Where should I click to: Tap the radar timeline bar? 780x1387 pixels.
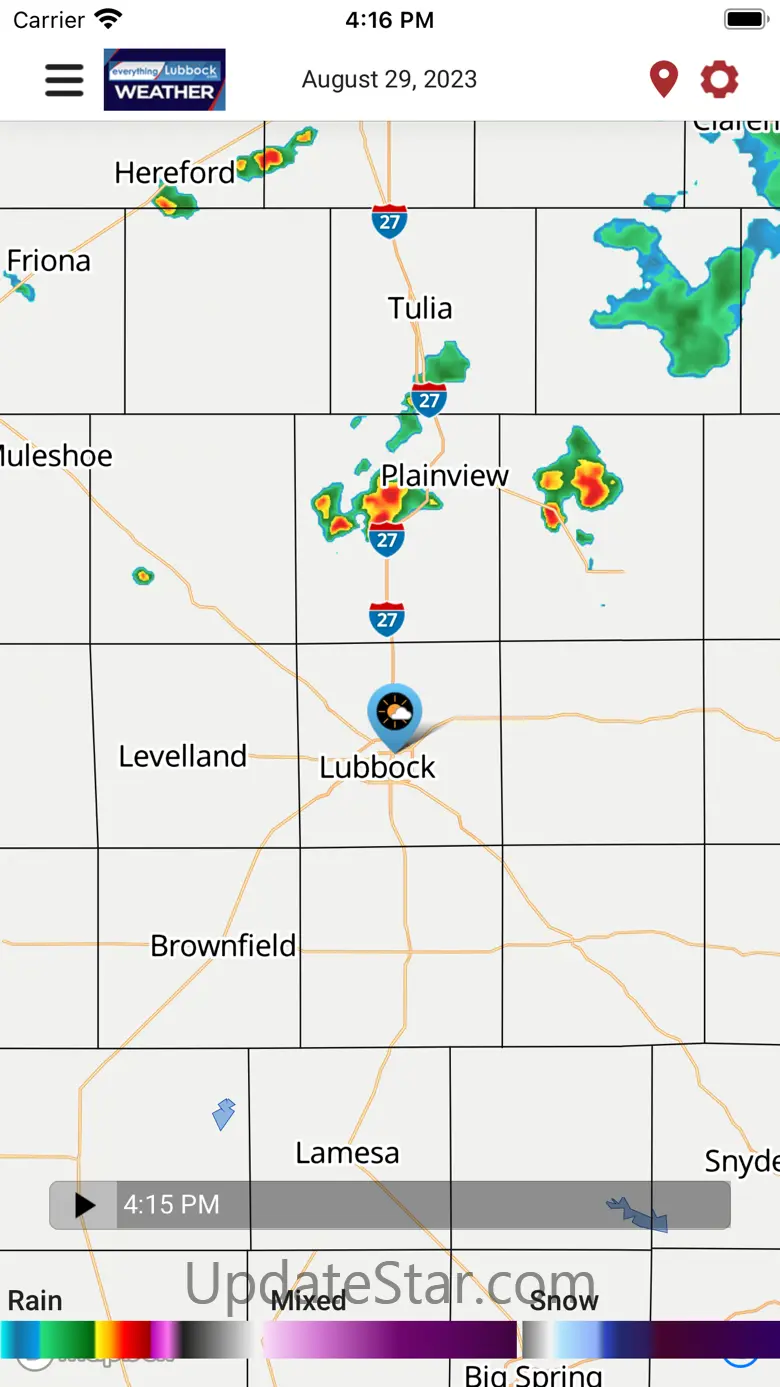[420, 1205]
